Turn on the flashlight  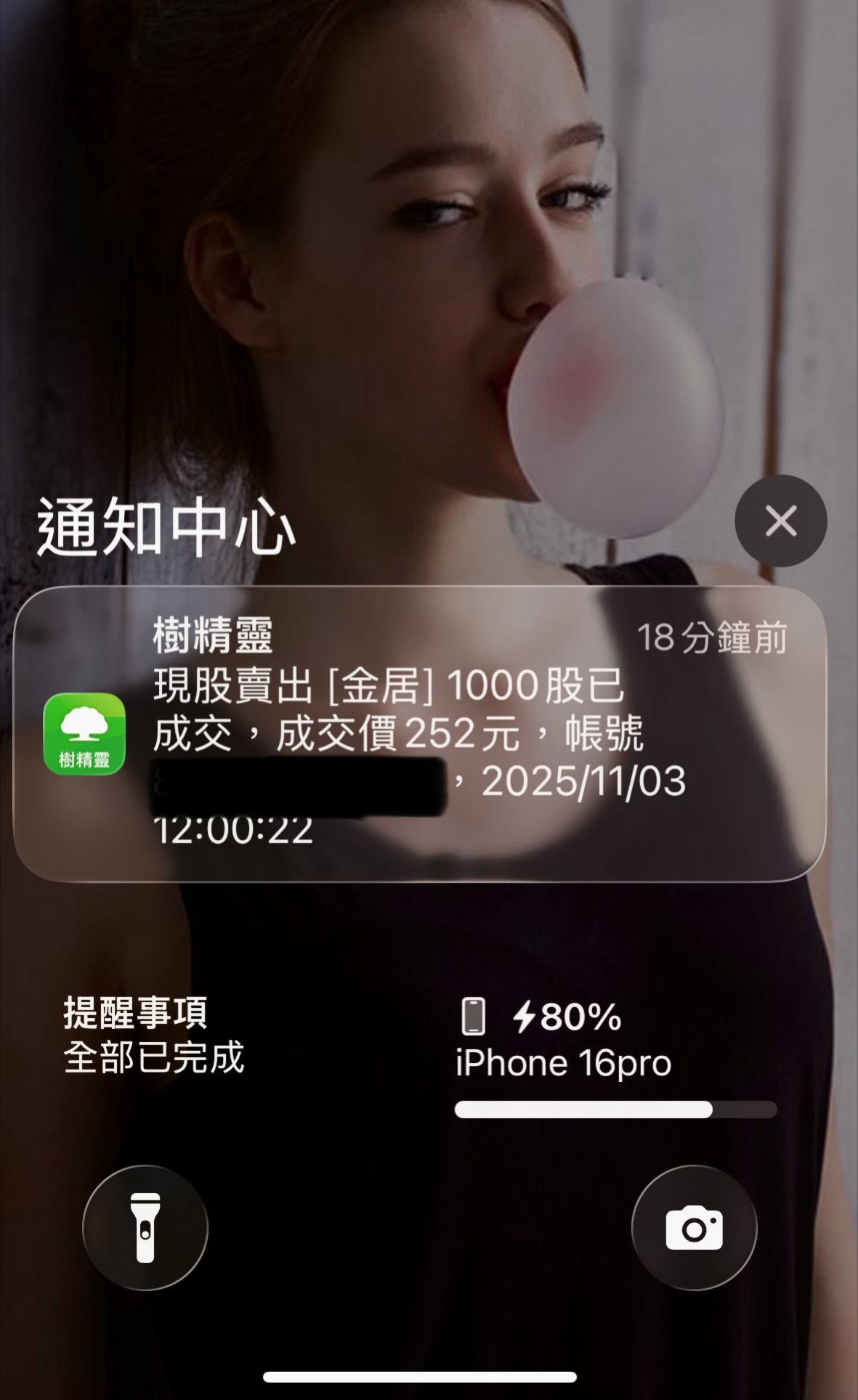click(145, 1228)
